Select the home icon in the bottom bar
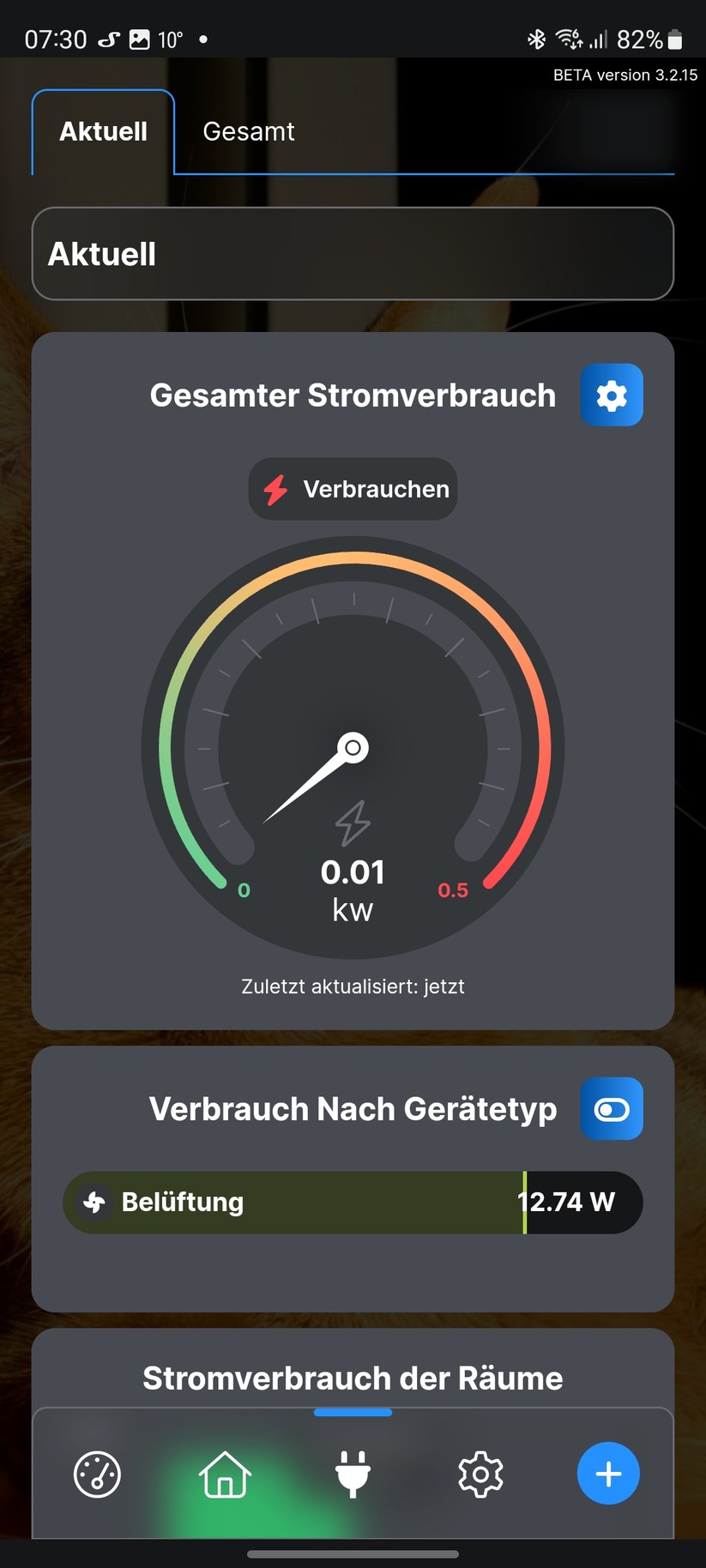The image size is (706, 1568). coord(224,1473)
